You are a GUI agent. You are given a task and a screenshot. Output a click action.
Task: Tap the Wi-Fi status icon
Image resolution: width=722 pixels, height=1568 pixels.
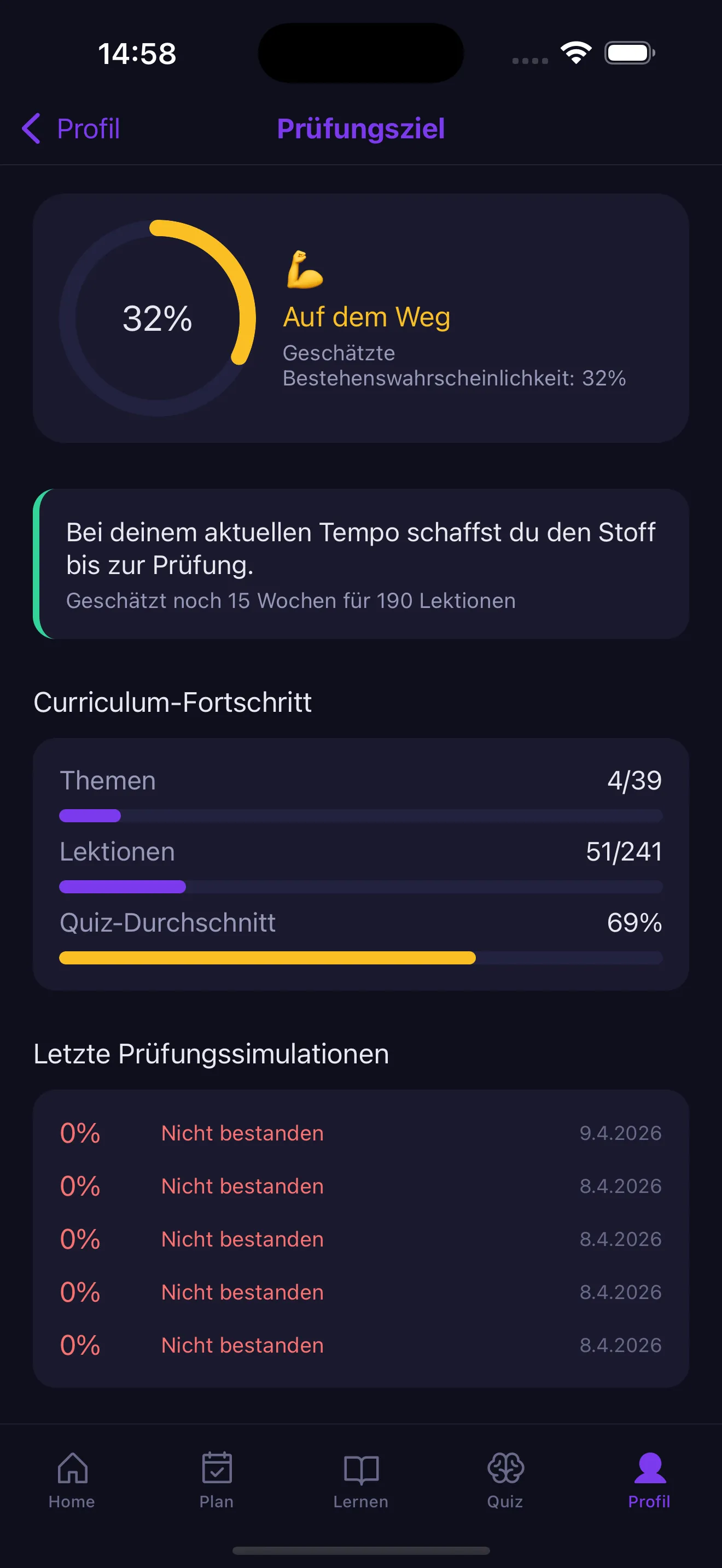[575, 54]
